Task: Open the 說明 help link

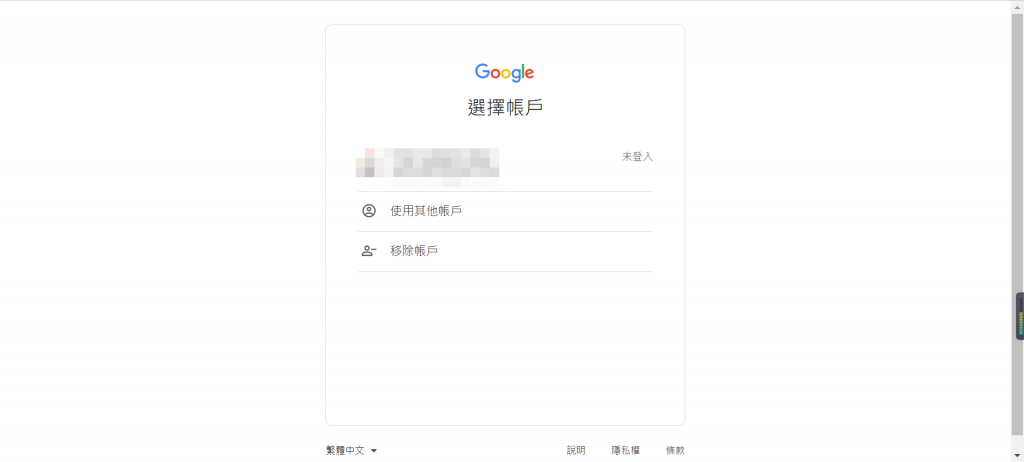Action: coord(576,451)
